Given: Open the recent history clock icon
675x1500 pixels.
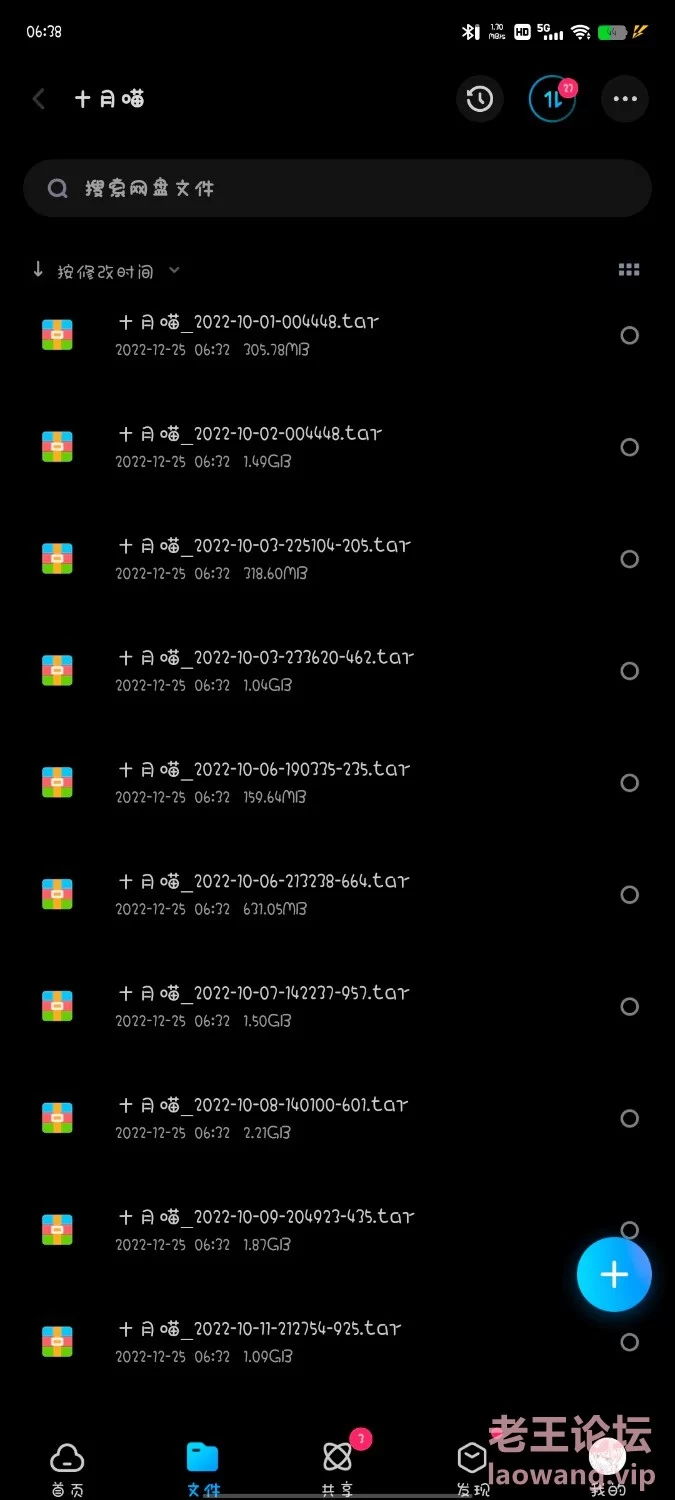Looking at the screenshot, I should [480, 99].
